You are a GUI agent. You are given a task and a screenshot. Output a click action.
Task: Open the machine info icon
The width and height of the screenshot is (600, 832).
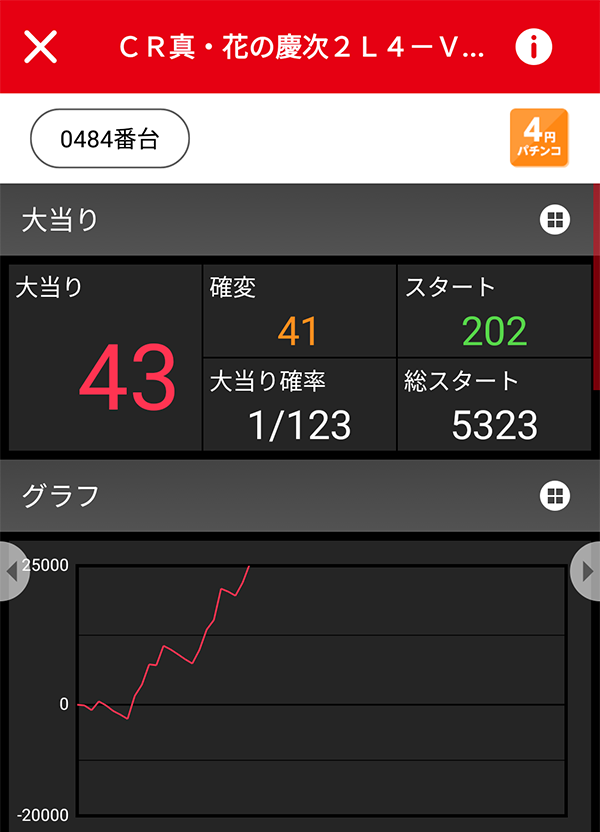coord(534,46)
